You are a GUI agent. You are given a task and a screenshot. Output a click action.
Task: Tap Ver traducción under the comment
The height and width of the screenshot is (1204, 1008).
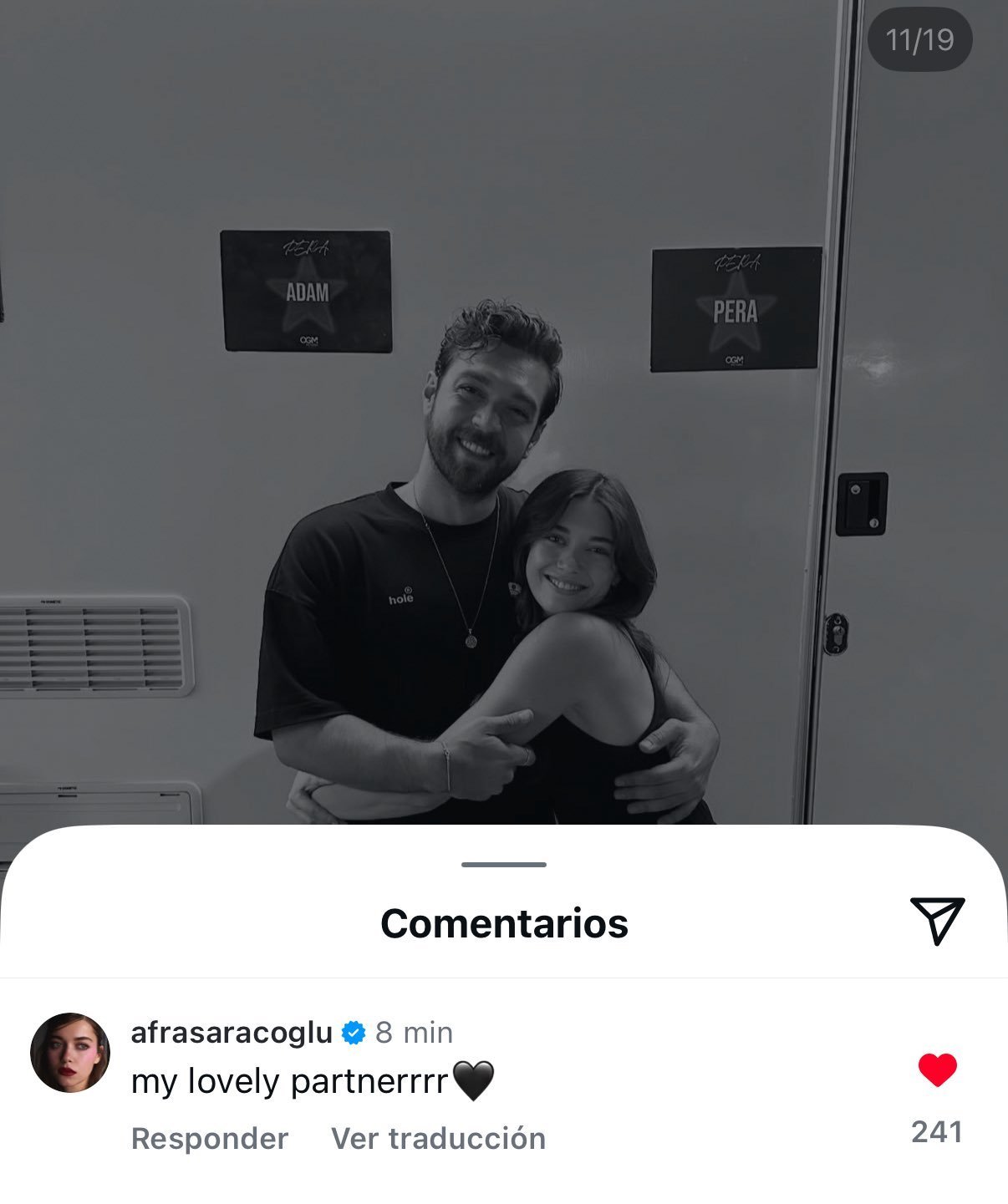coord(438,1138)
